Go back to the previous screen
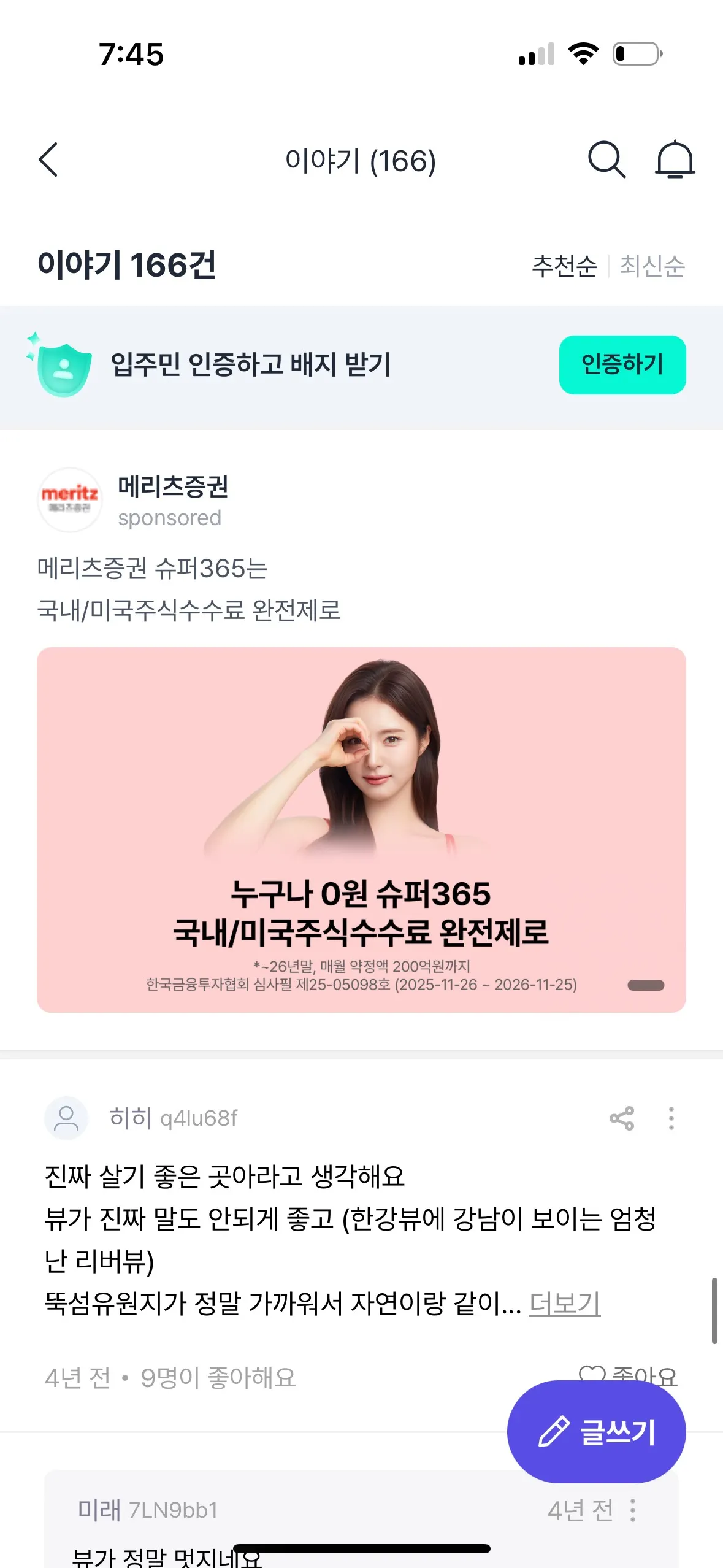This screenshot has height=1568, width=723. coord(48,160)
